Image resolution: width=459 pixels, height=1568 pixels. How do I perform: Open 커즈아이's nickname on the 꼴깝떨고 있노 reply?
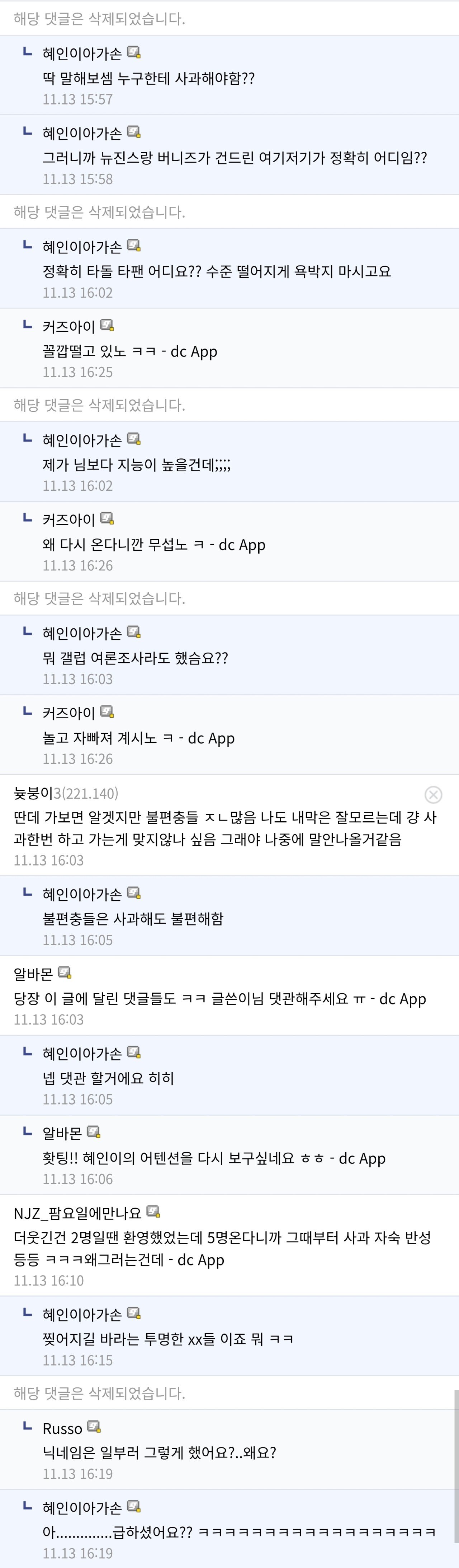69,327
